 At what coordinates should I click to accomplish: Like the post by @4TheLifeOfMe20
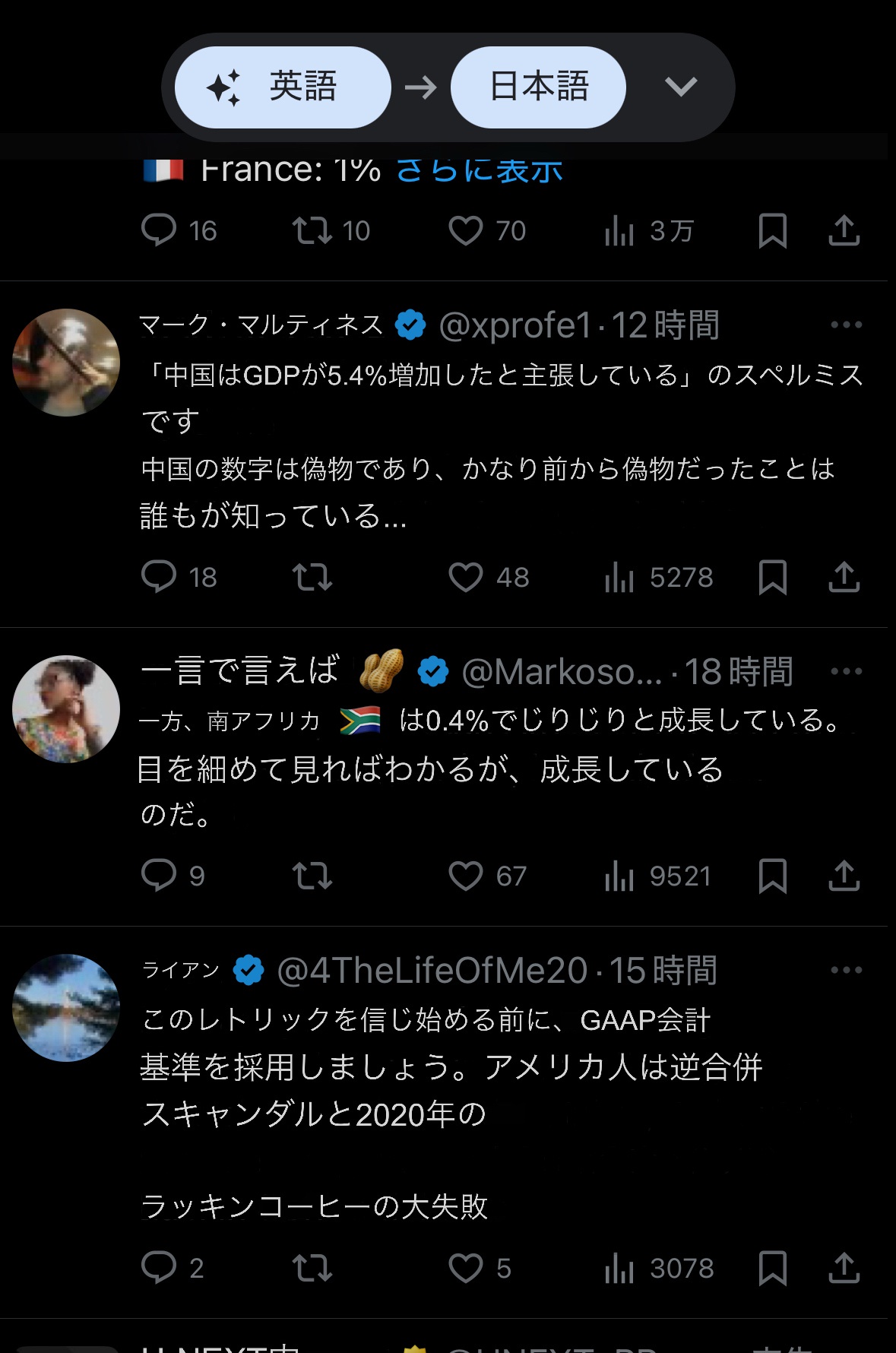[x=466, y=1269]
